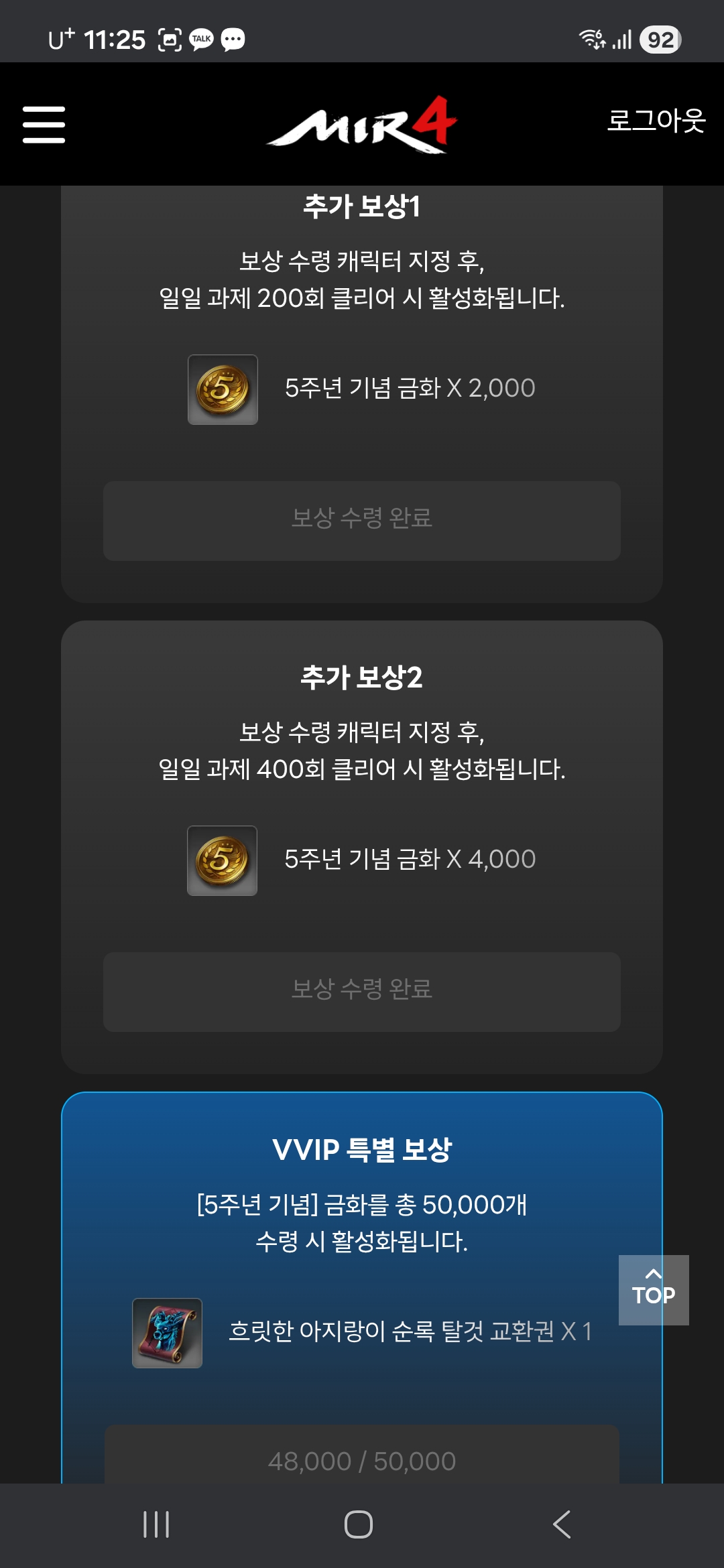Tap the MIR4 logo to go home
Image resolution: width=724 pixels, height=1568 pixels.
pos(362,125)
